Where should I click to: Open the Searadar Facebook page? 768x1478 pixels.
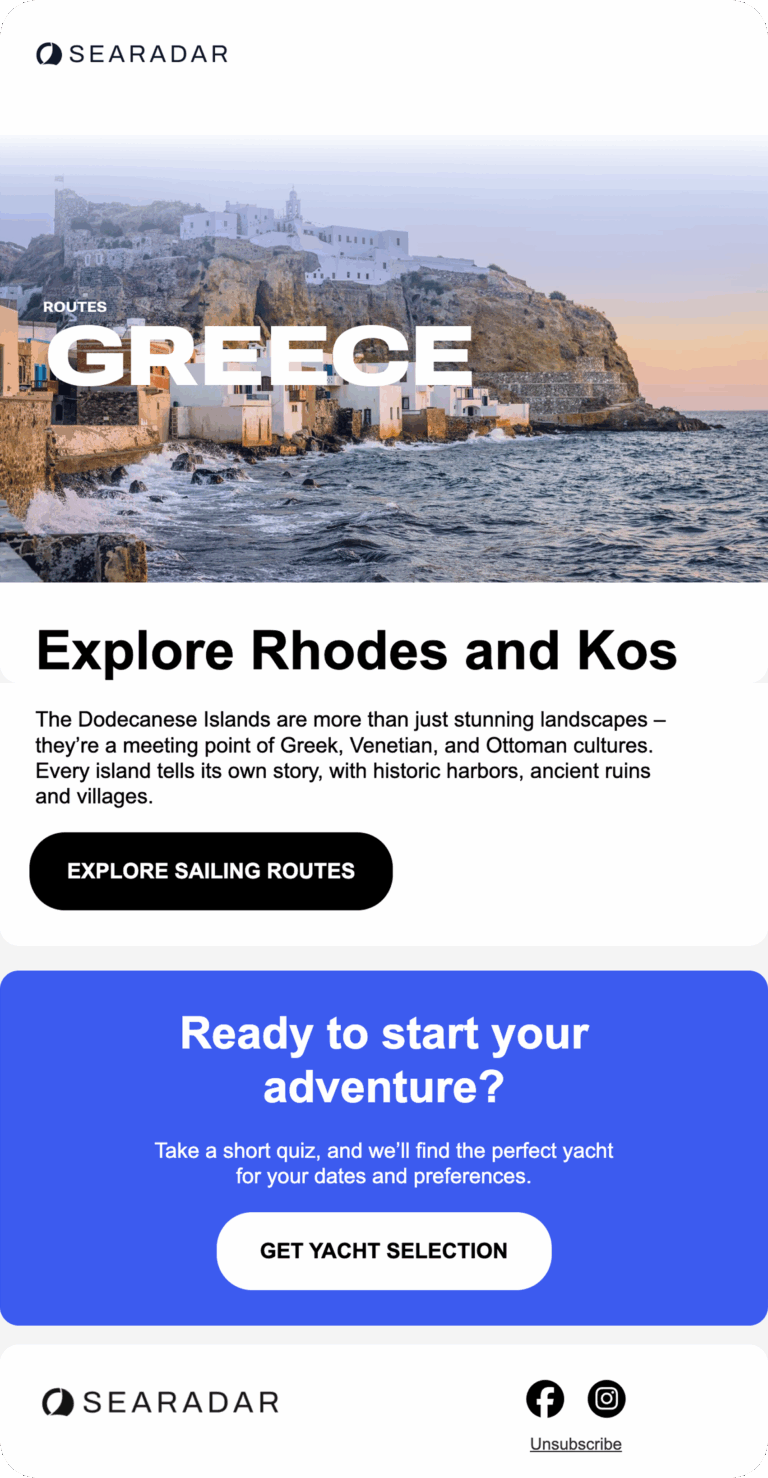coord(545,1399)
